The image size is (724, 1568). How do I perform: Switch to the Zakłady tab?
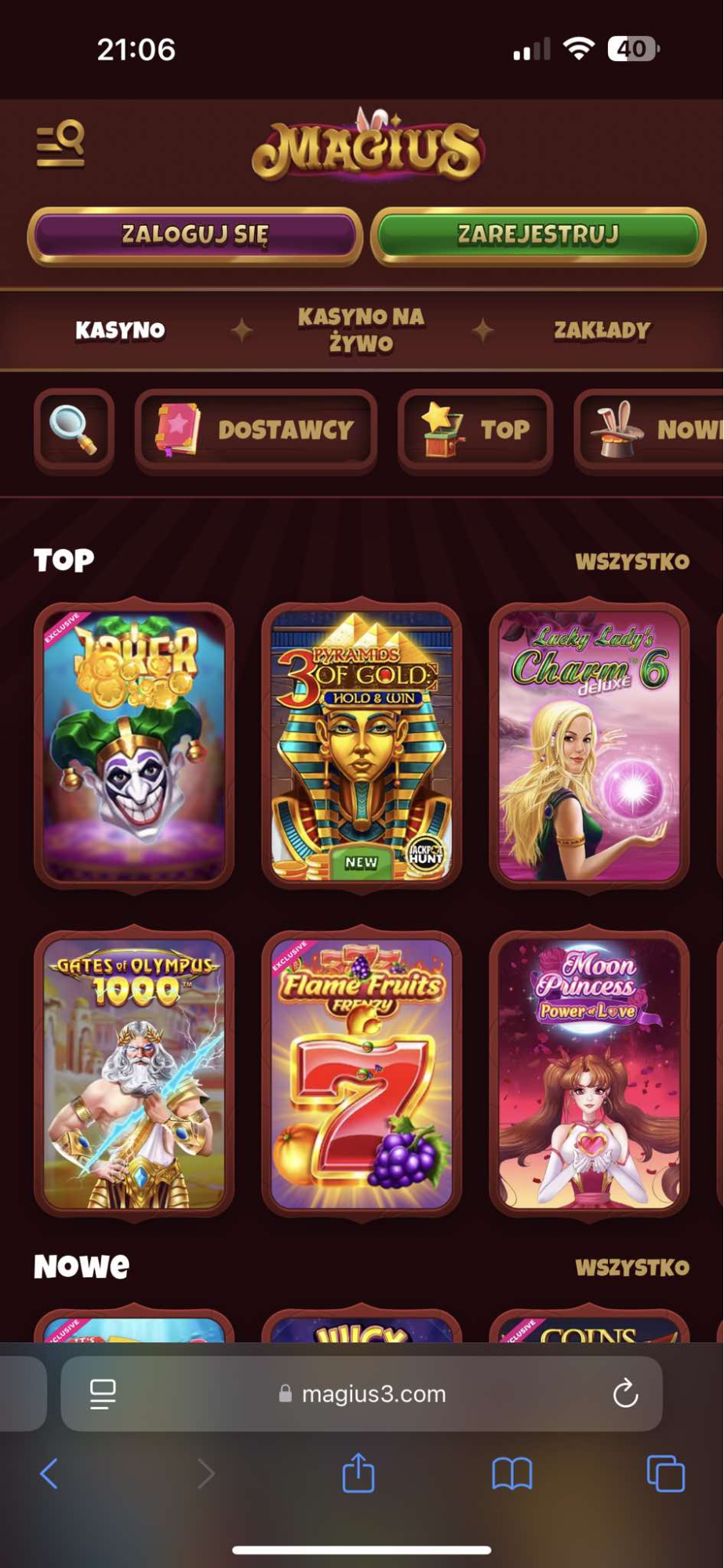coord(602,330)
